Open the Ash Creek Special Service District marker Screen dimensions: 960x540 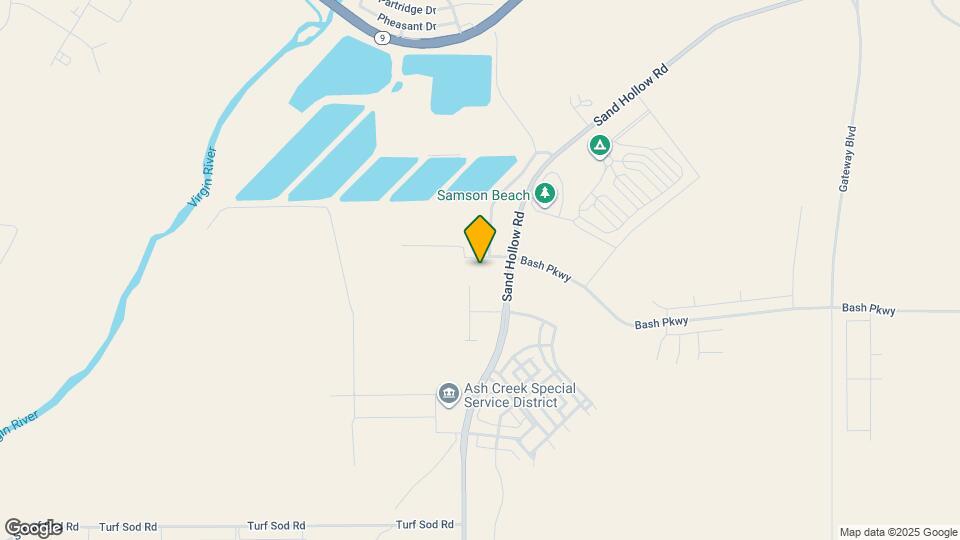449,394
